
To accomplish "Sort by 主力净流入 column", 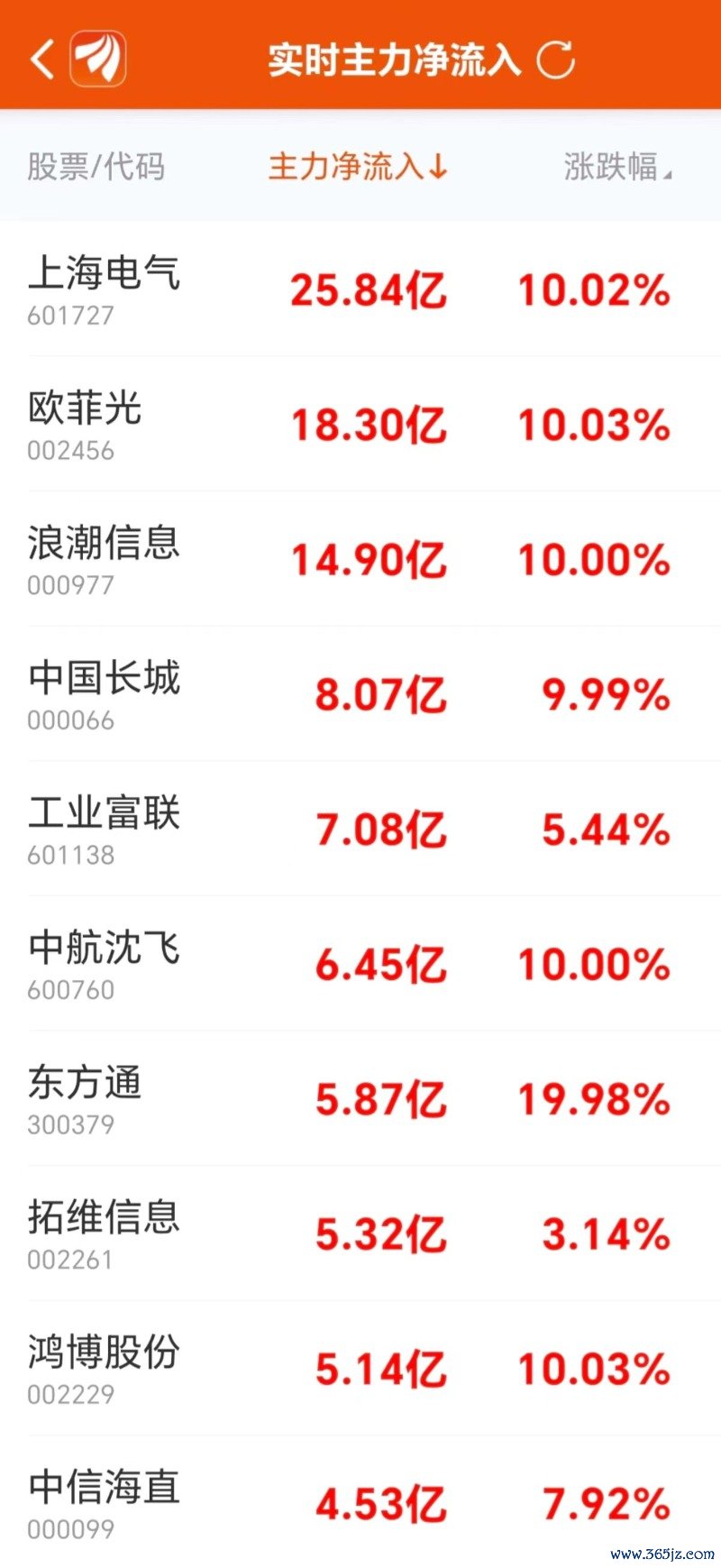I will click(358, 167).
